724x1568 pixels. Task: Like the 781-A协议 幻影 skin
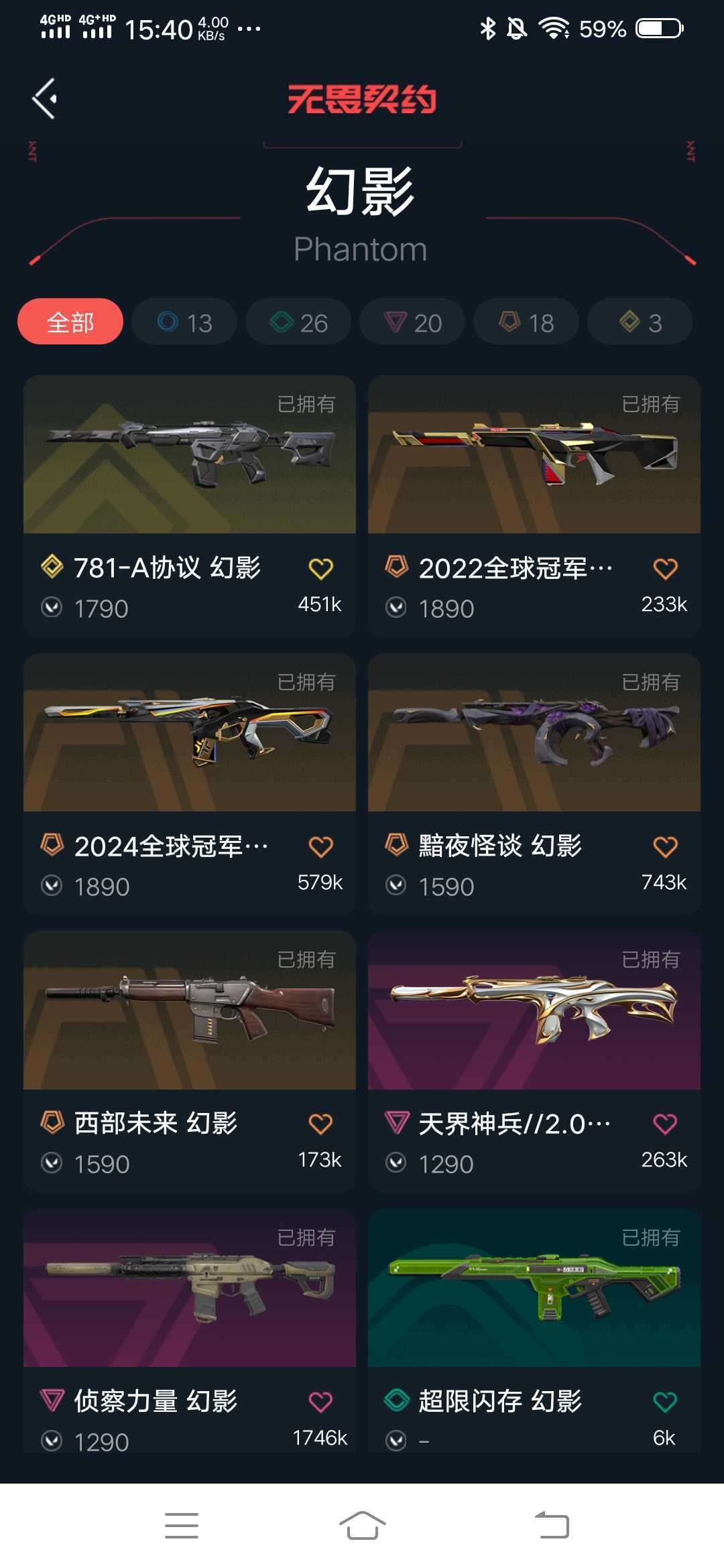(320, 569)
